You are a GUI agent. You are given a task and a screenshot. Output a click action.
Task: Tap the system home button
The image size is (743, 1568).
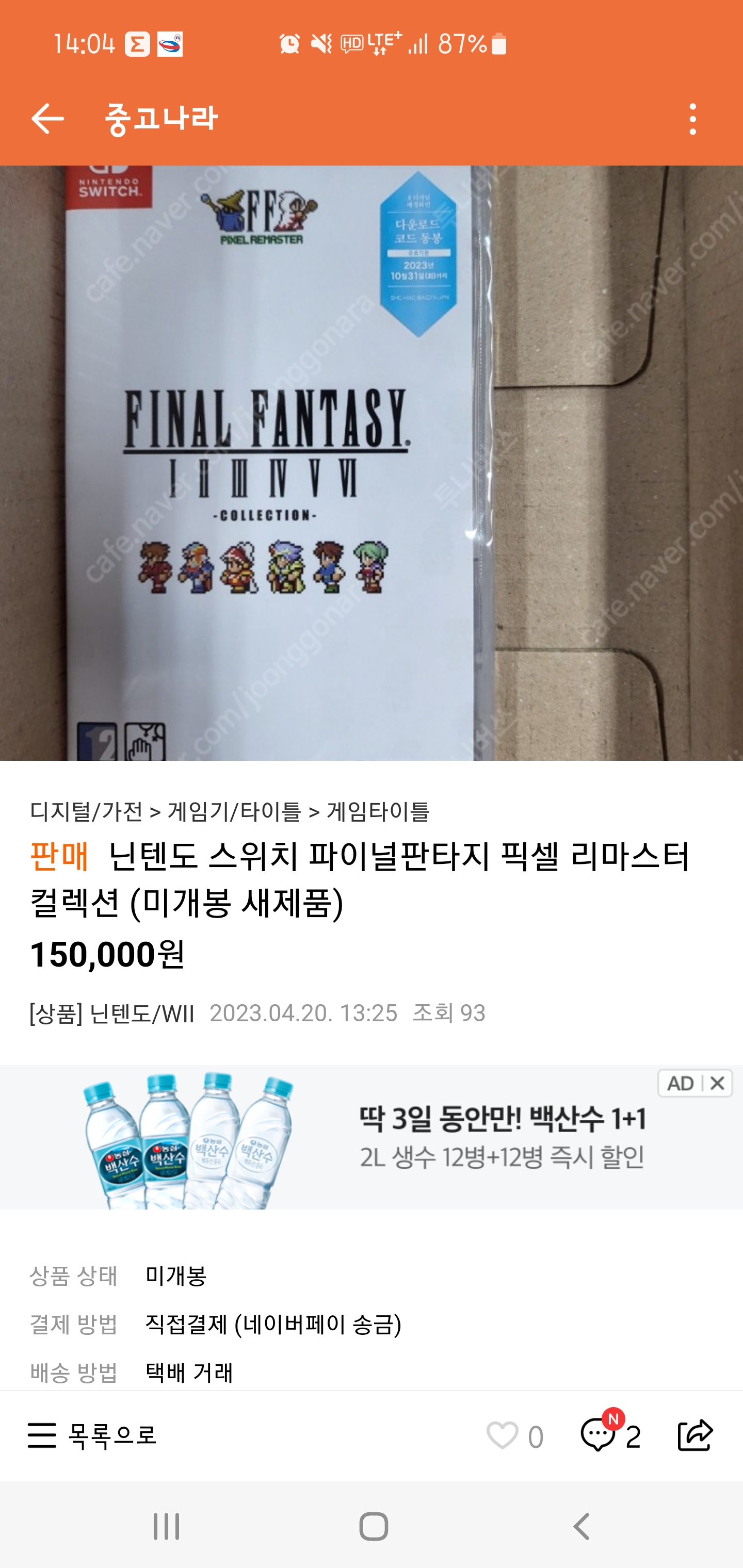(x=374, y=1526)
